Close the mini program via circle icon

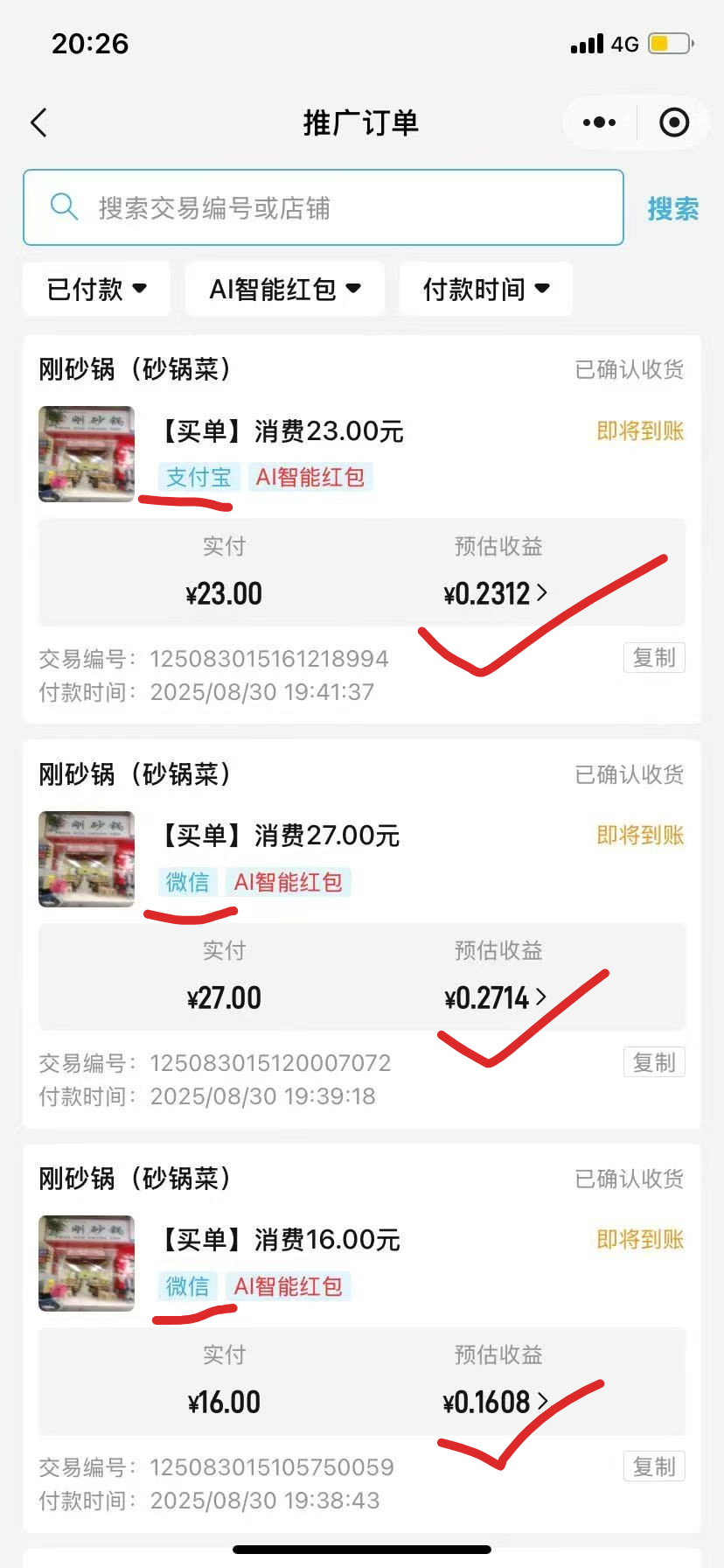pyautogui.click(x=673, y=122)
